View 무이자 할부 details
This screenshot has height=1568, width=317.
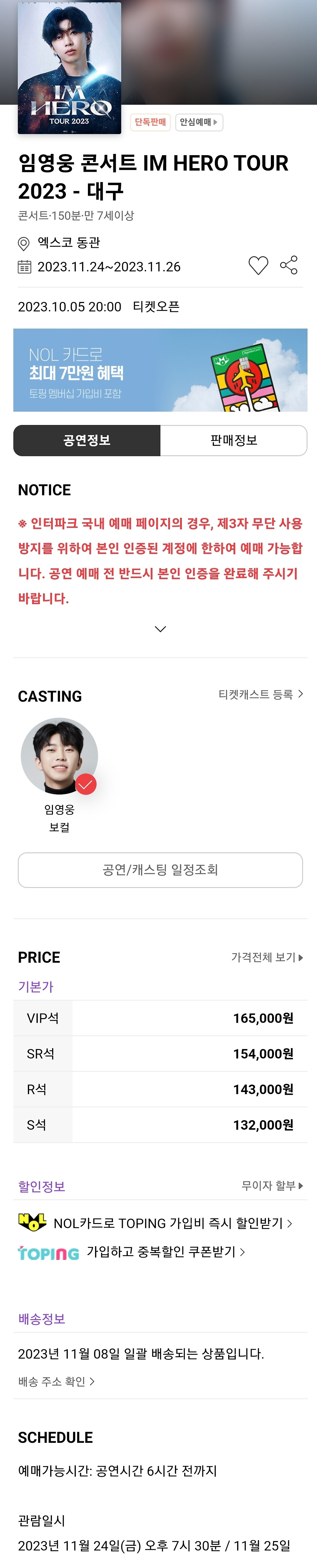coord(272,1186)
